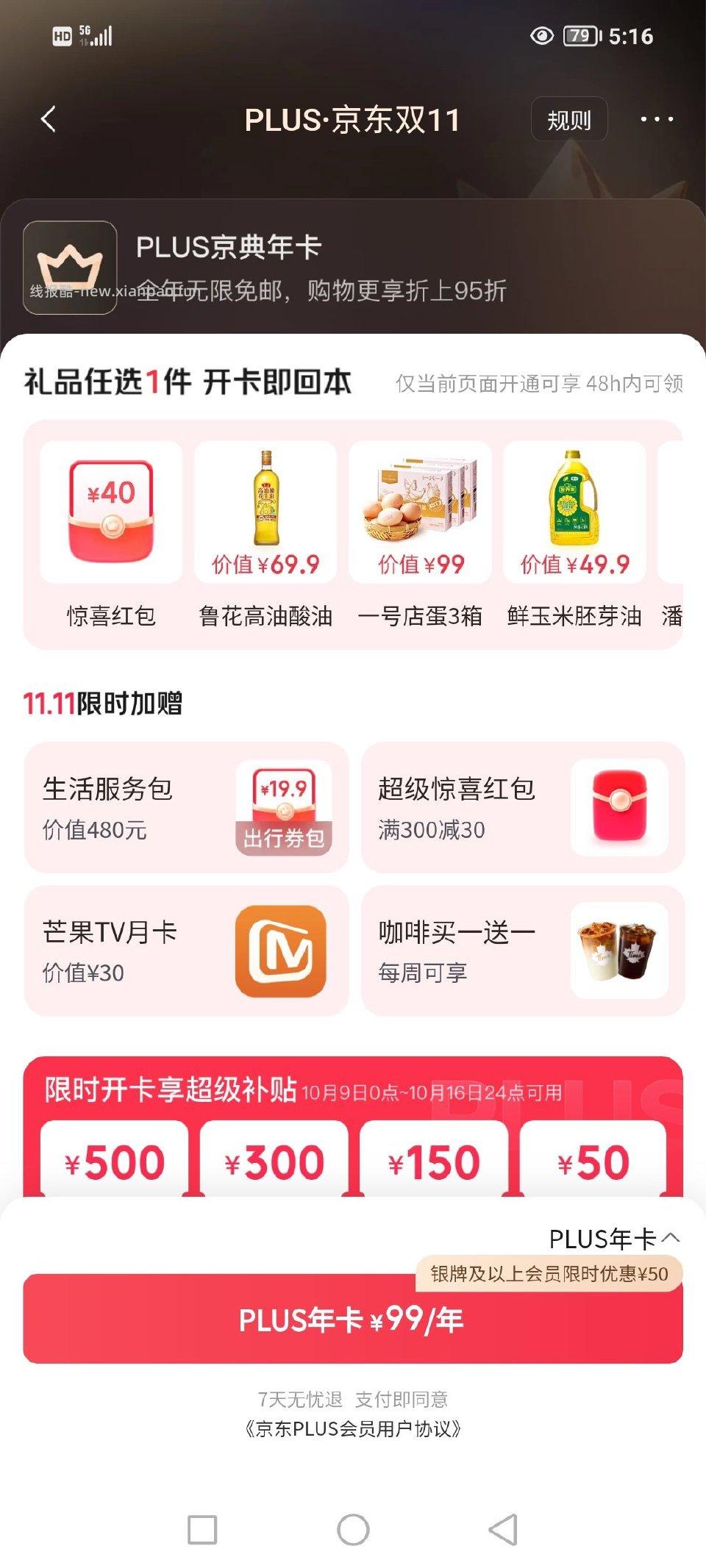Tap the ¥19.9 travel coupon pack icon
This screenshot has width=706, height=1568.
click(285, 807)
